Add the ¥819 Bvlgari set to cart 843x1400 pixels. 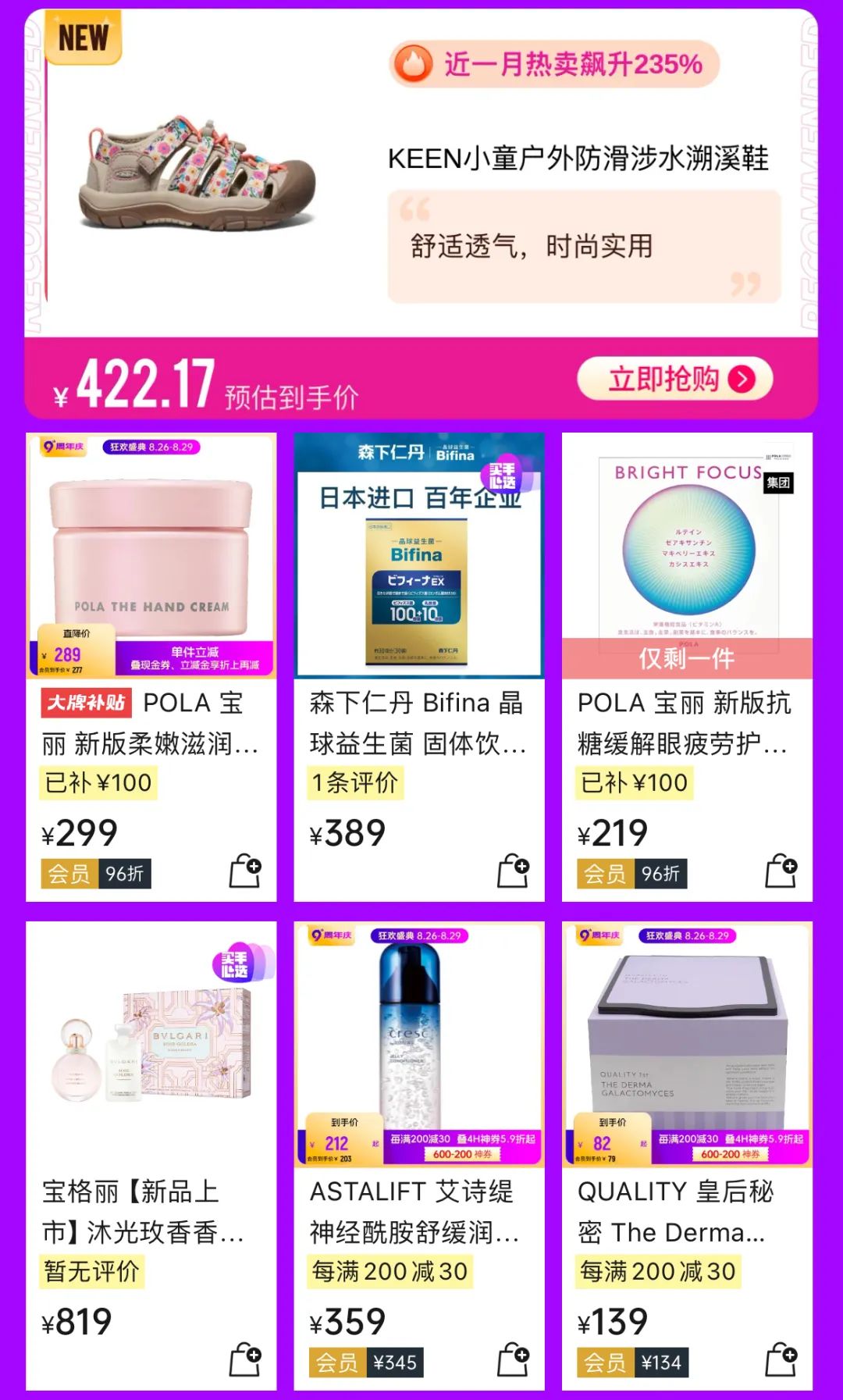point(245,1359)
